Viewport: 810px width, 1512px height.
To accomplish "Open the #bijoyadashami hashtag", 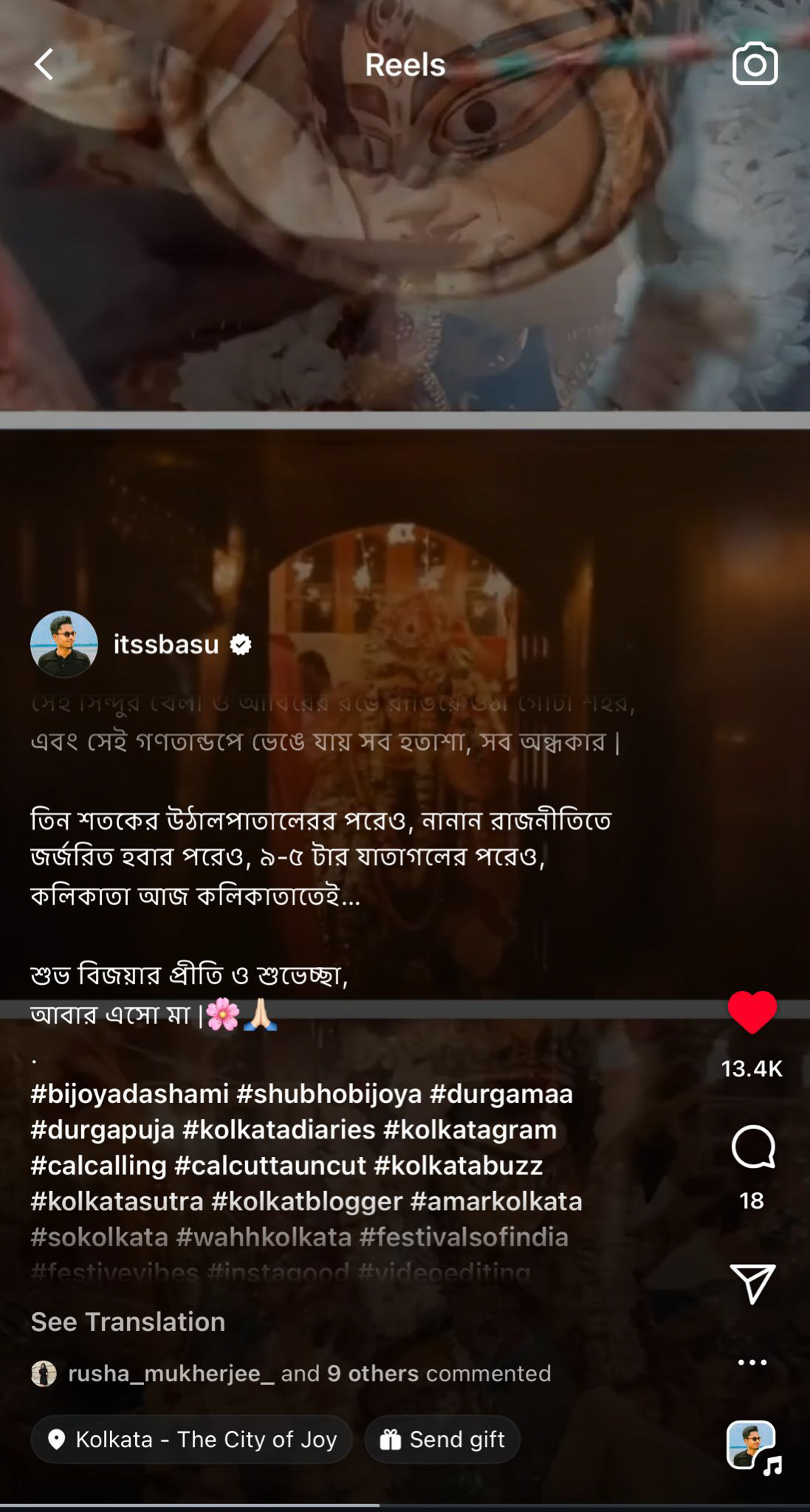I will 130,1094.
